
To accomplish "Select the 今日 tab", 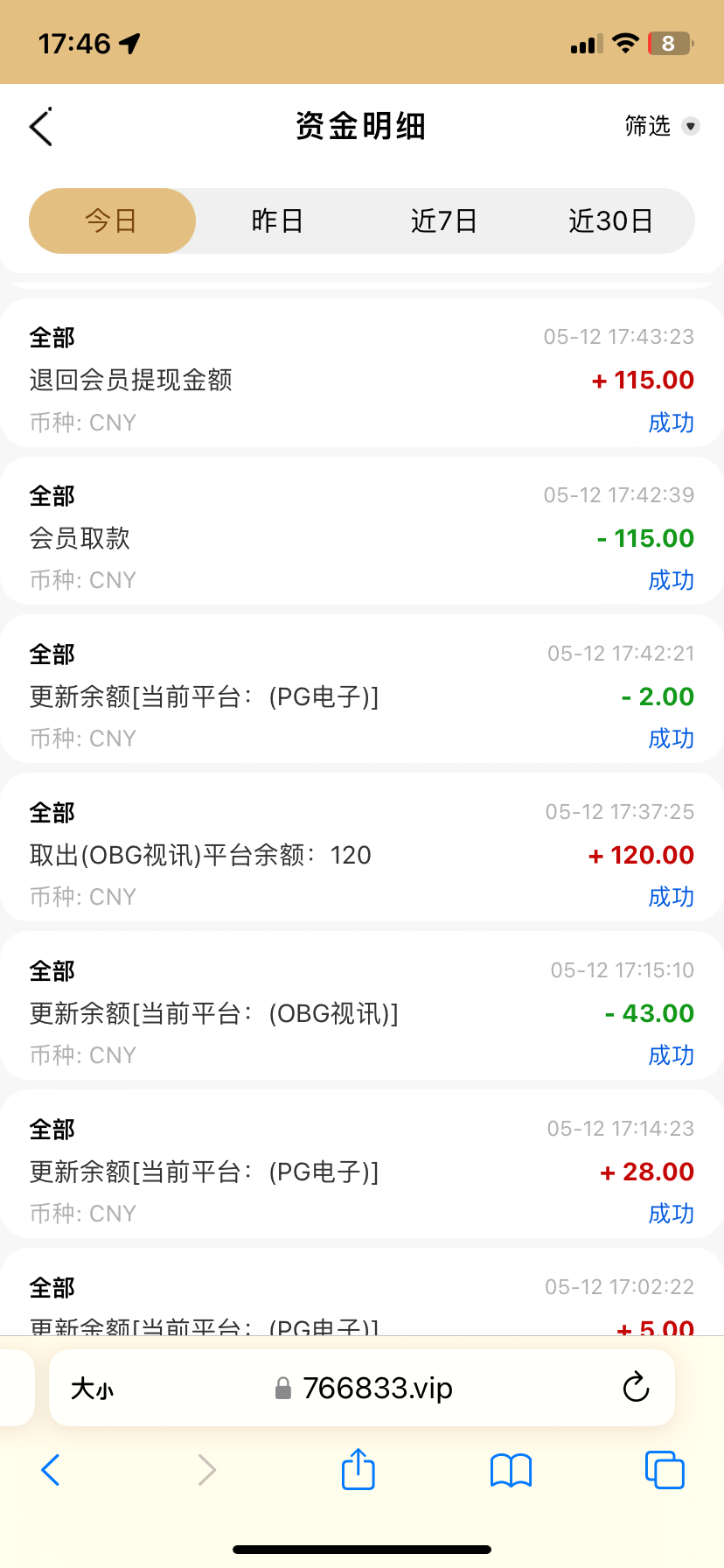I will 112,220.
